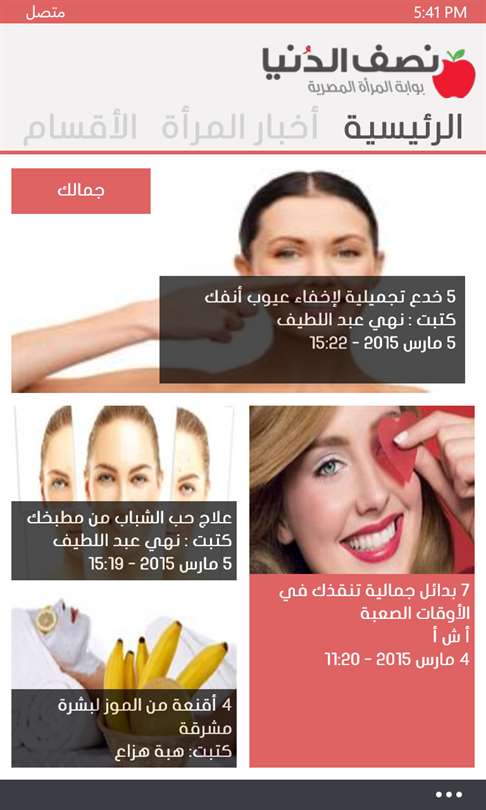Screen dimensions: 486x810
Task: Tap the جمالك category button
Action: pos(81,191)
